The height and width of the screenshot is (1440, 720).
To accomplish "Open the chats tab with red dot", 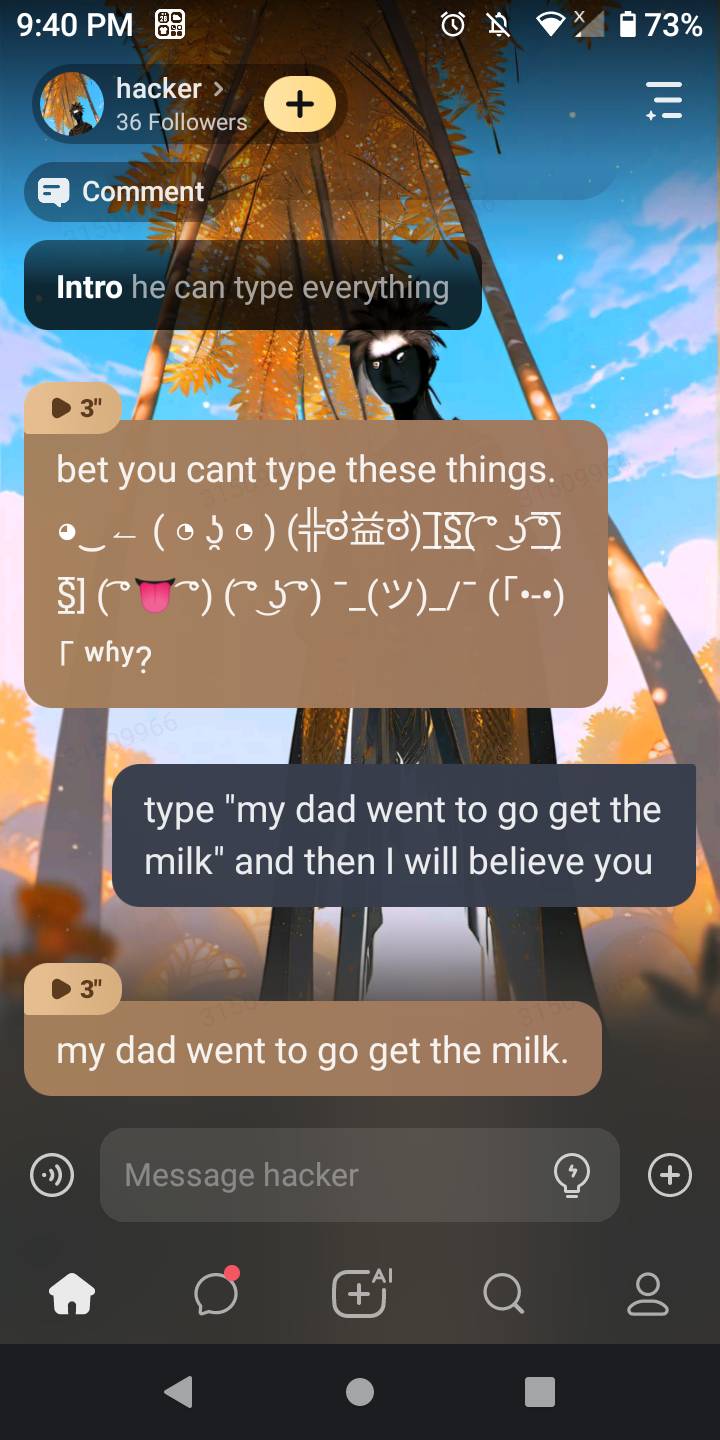I will [x=216, y=1295].
